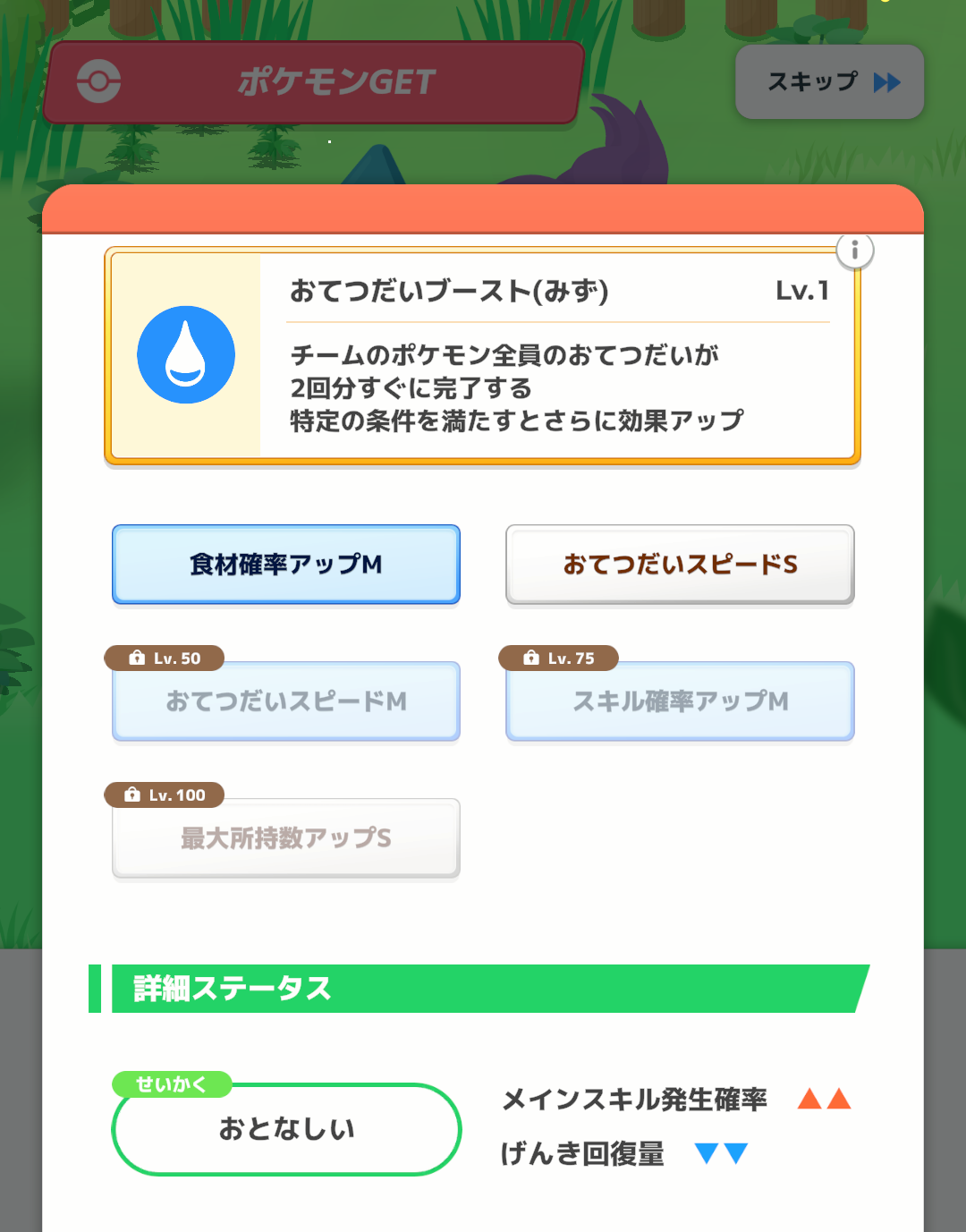966x1232 pixels.
Task: Select the 食材確率アップM sub skill
Action: (286, 565)
